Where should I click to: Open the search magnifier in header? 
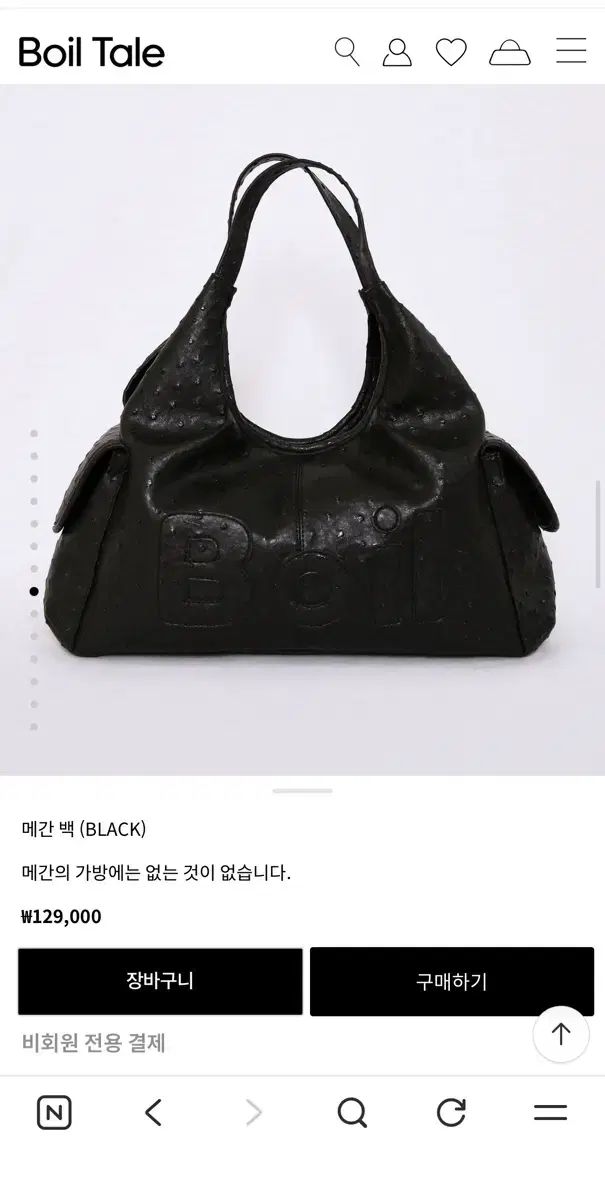point(347,52)
